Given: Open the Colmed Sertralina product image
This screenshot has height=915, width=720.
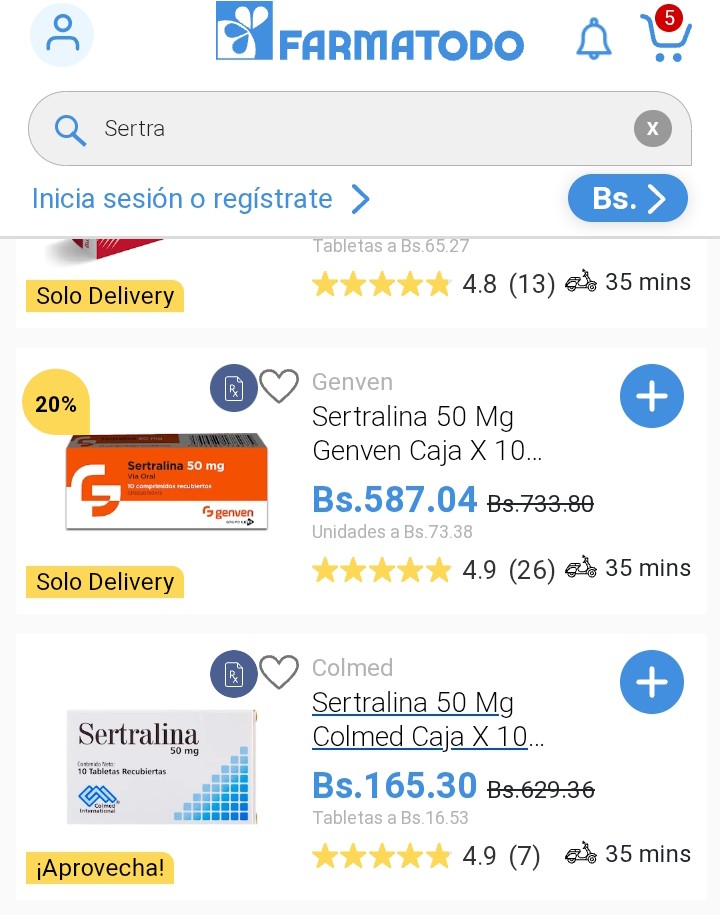Looking at the screenshot, I should coord(163,766).
